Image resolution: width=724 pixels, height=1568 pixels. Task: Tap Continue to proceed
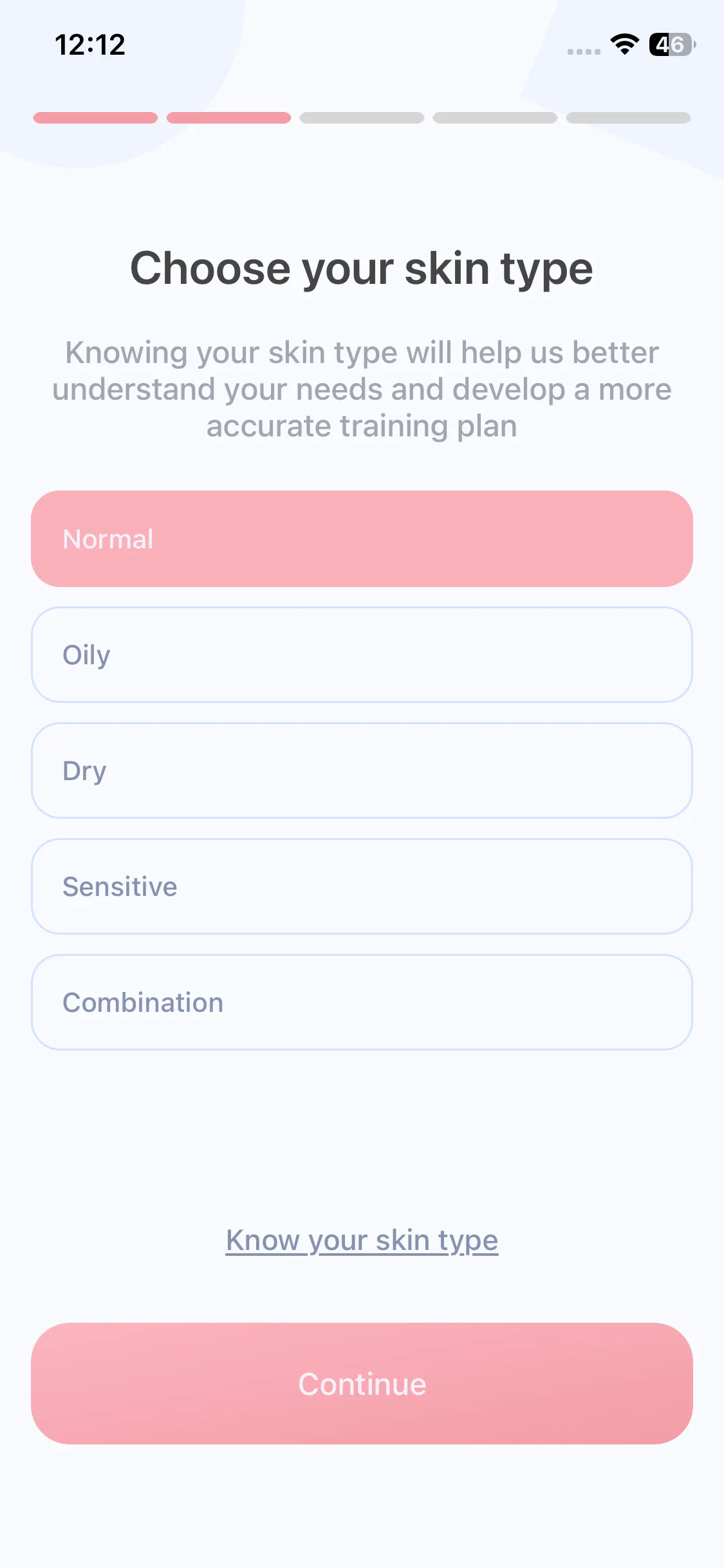pos(362,1383)
